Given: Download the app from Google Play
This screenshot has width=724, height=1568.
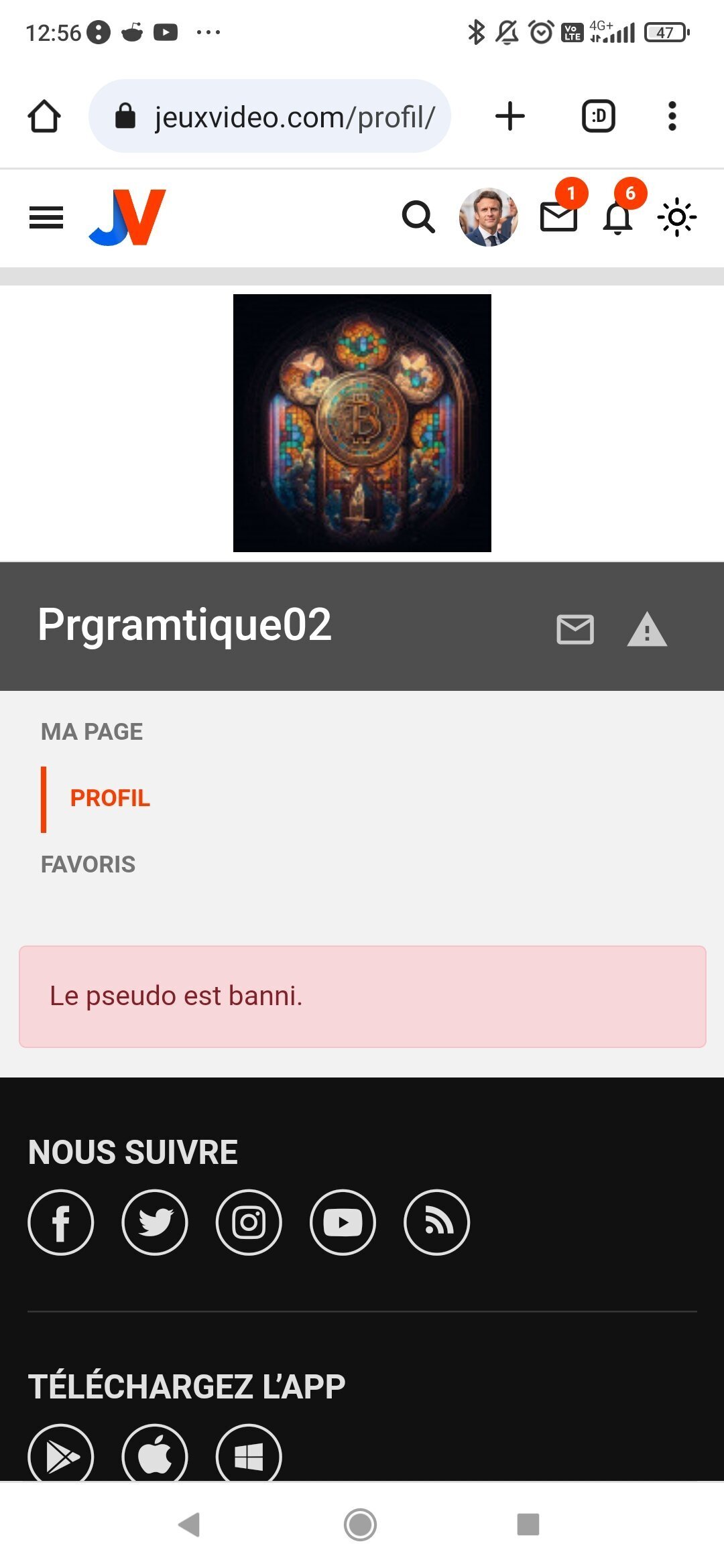Looking at the screenshot, I should click(61, 1455).
